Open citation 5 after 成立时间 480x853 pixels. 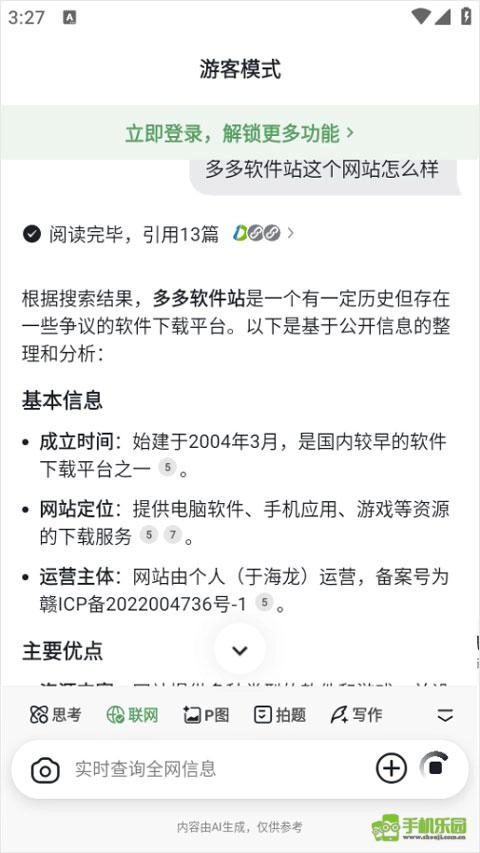click(x=167, y=467)
